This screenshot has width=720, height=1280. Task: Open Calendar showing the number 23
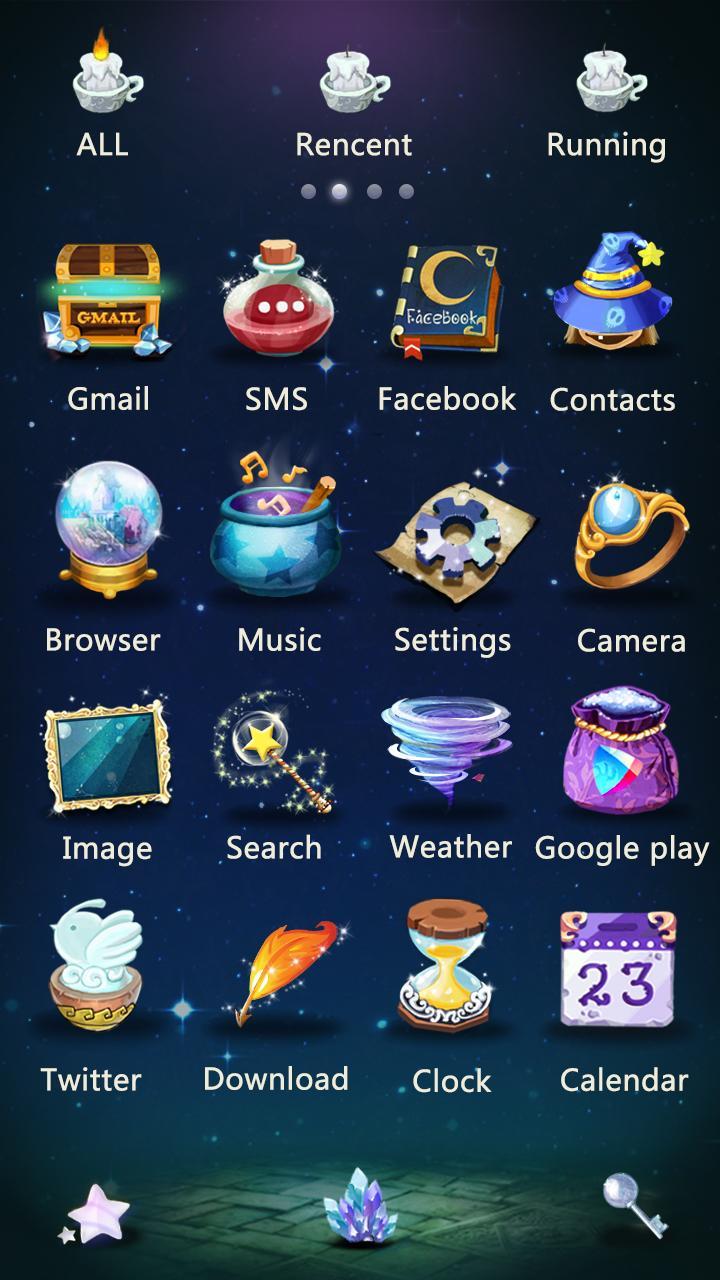620,965
